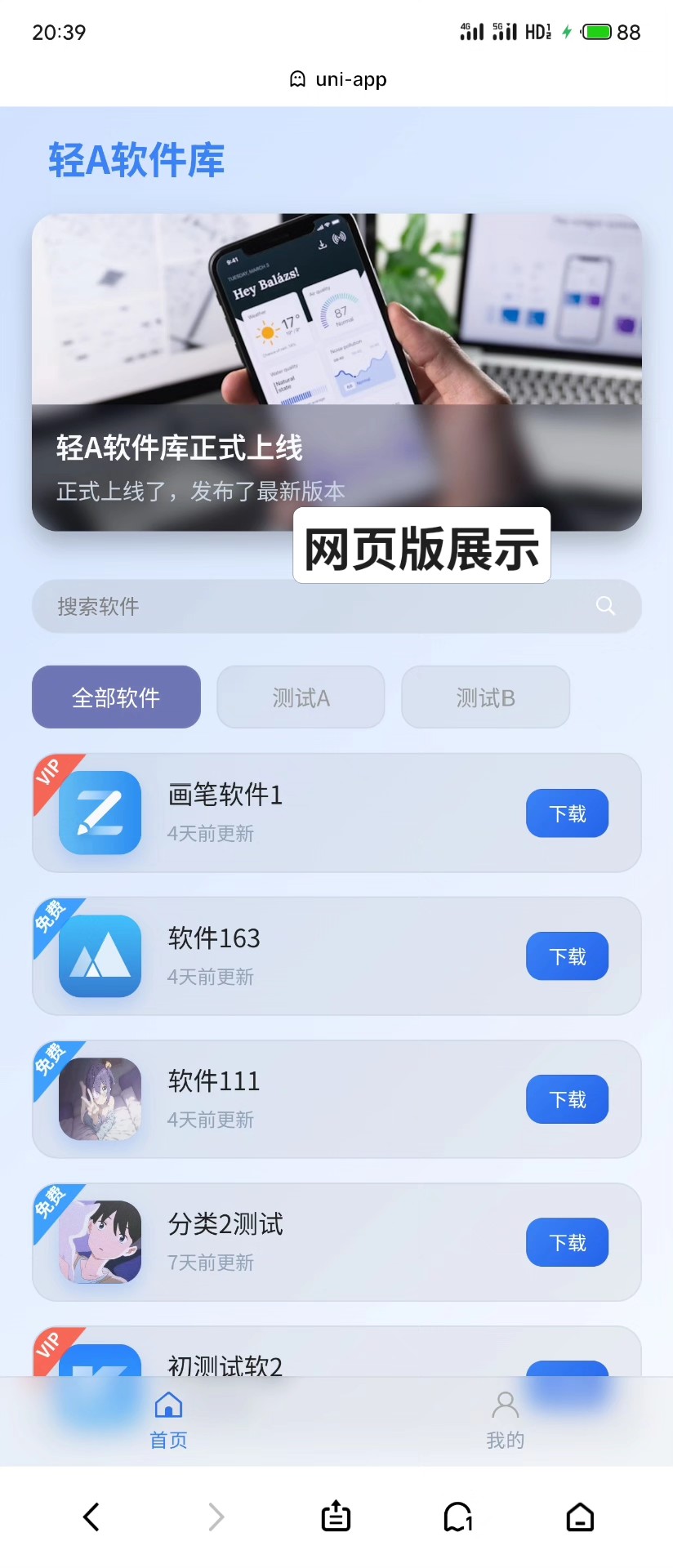673x1568 pixels.
Task: Share this page from browser toolbar
Action: (336, 1517)
